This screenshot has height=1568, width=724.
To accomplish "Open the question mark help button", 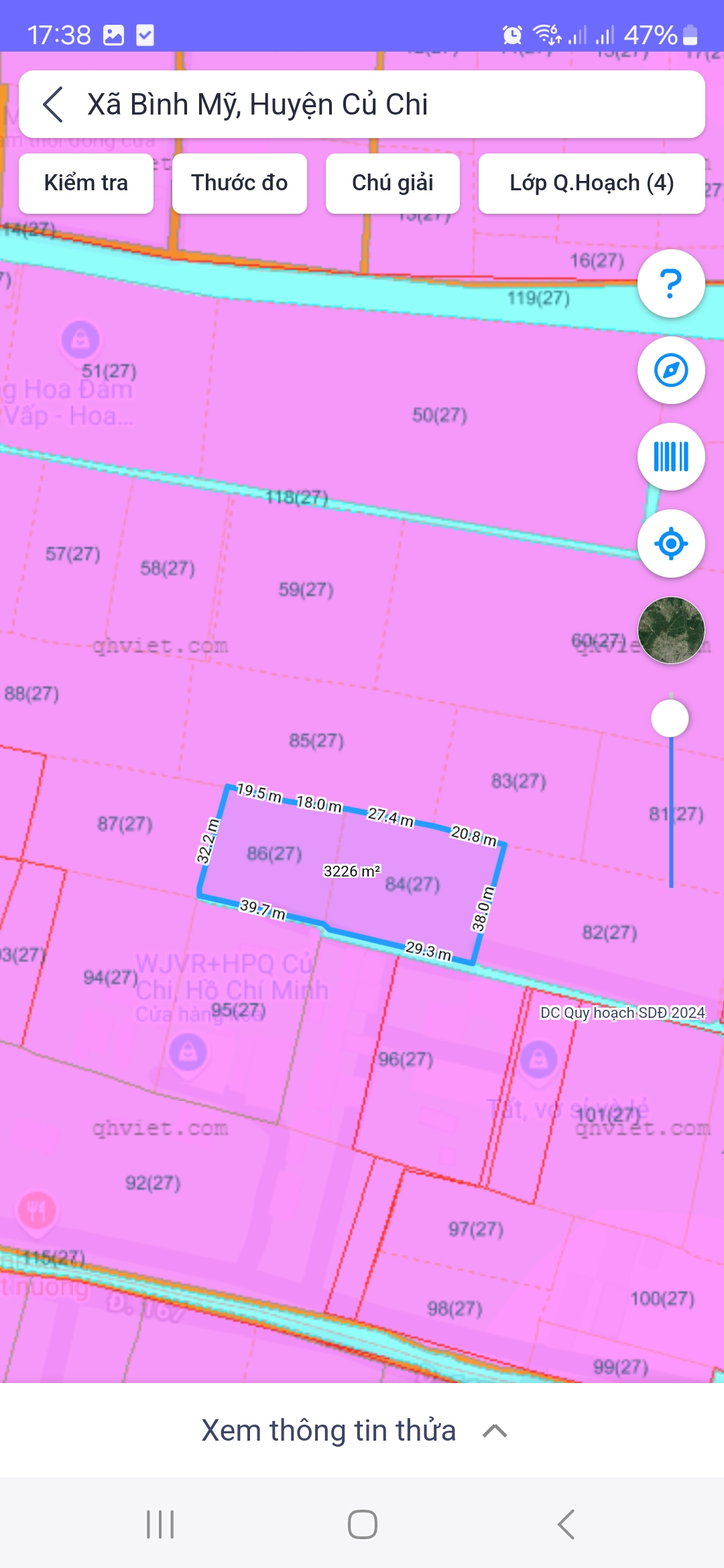I will [x=670, y=283].
